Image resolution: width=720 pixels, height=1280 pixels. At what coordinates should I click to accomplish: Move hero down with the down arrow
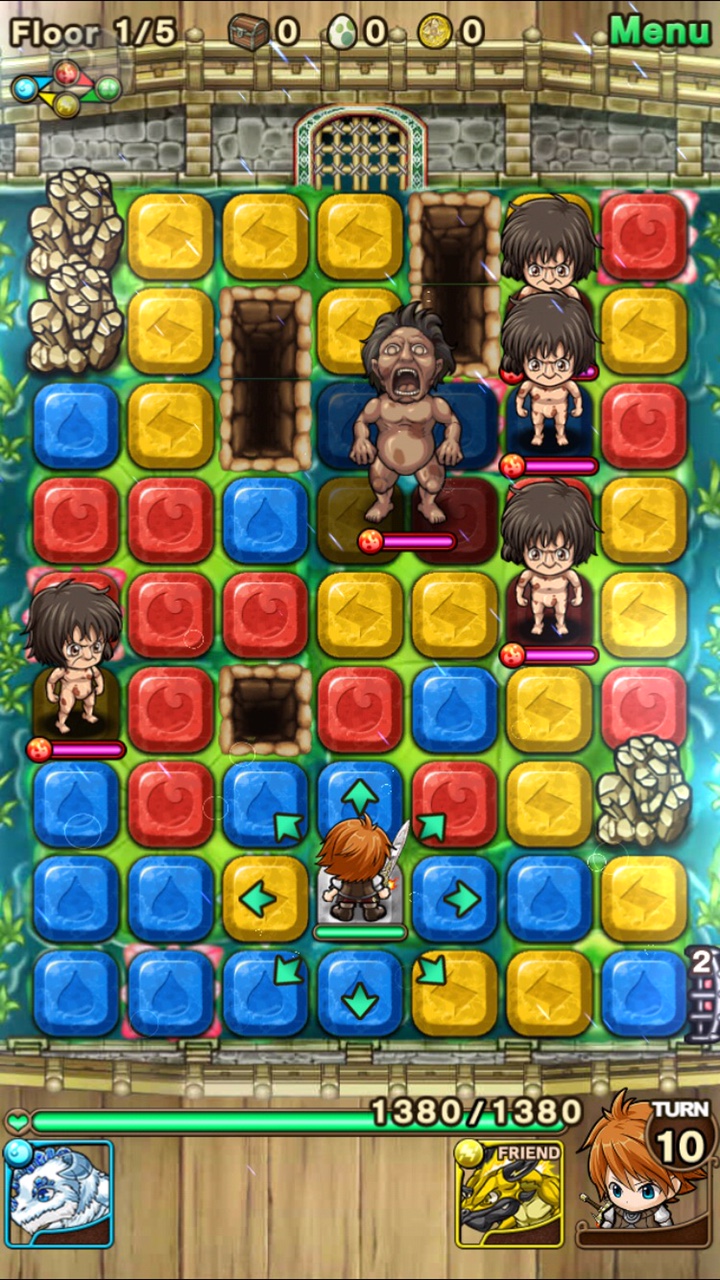coord(360,995)
